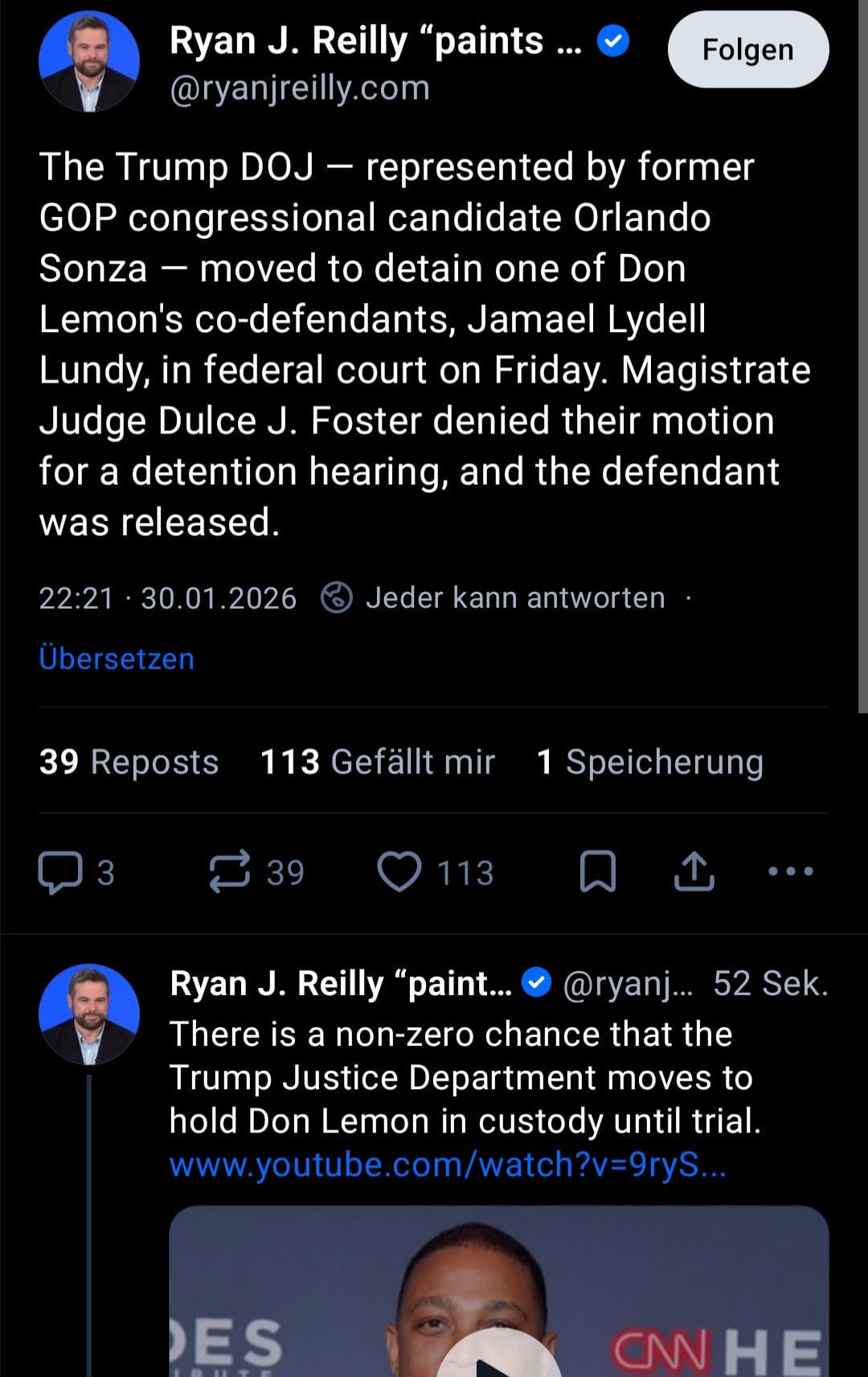
Task: Translate the post via Übersetzen
Action: click(117, 659)
